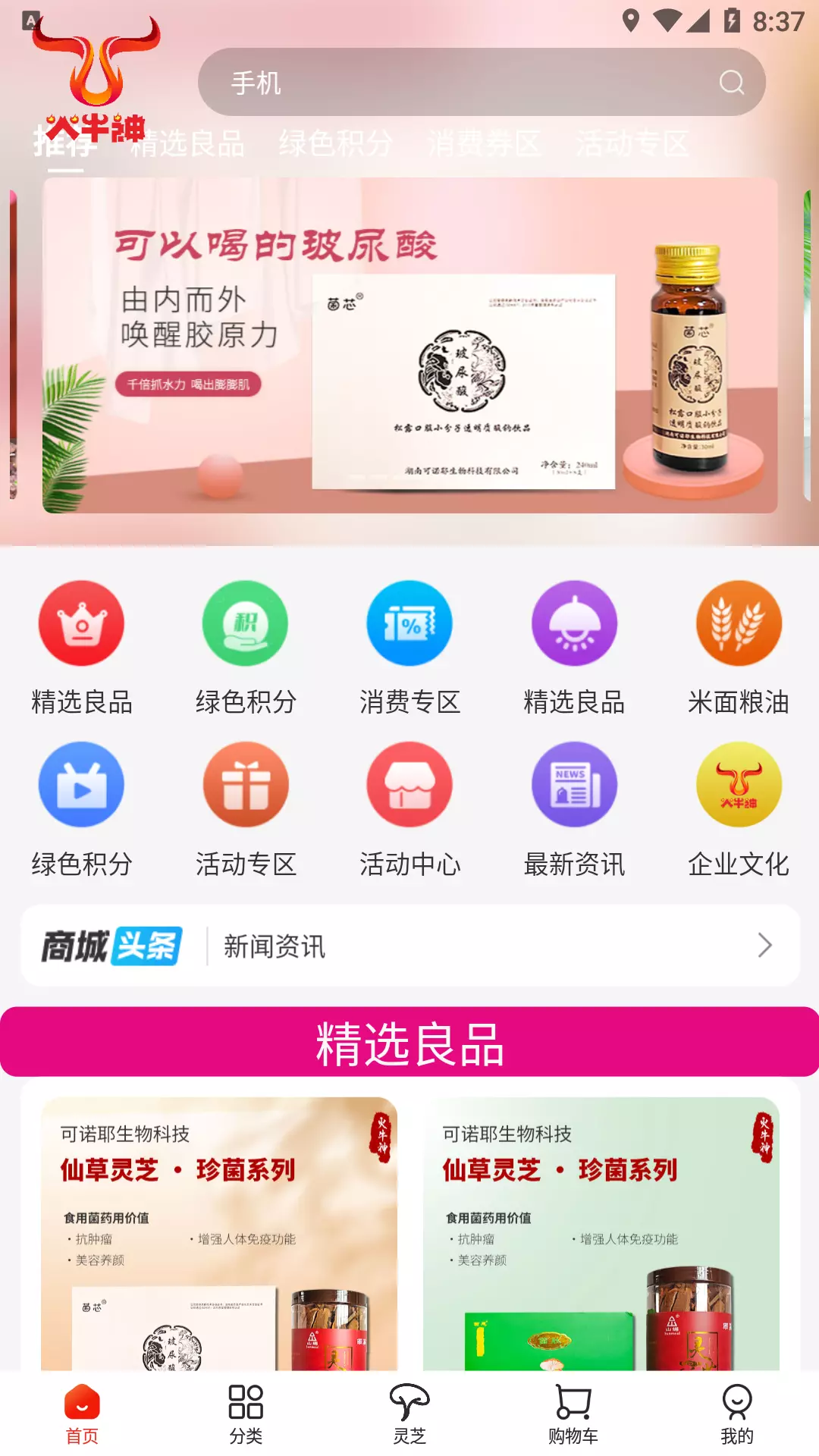Tap the search magnifier icon
819x1456 pixels.
731,82
